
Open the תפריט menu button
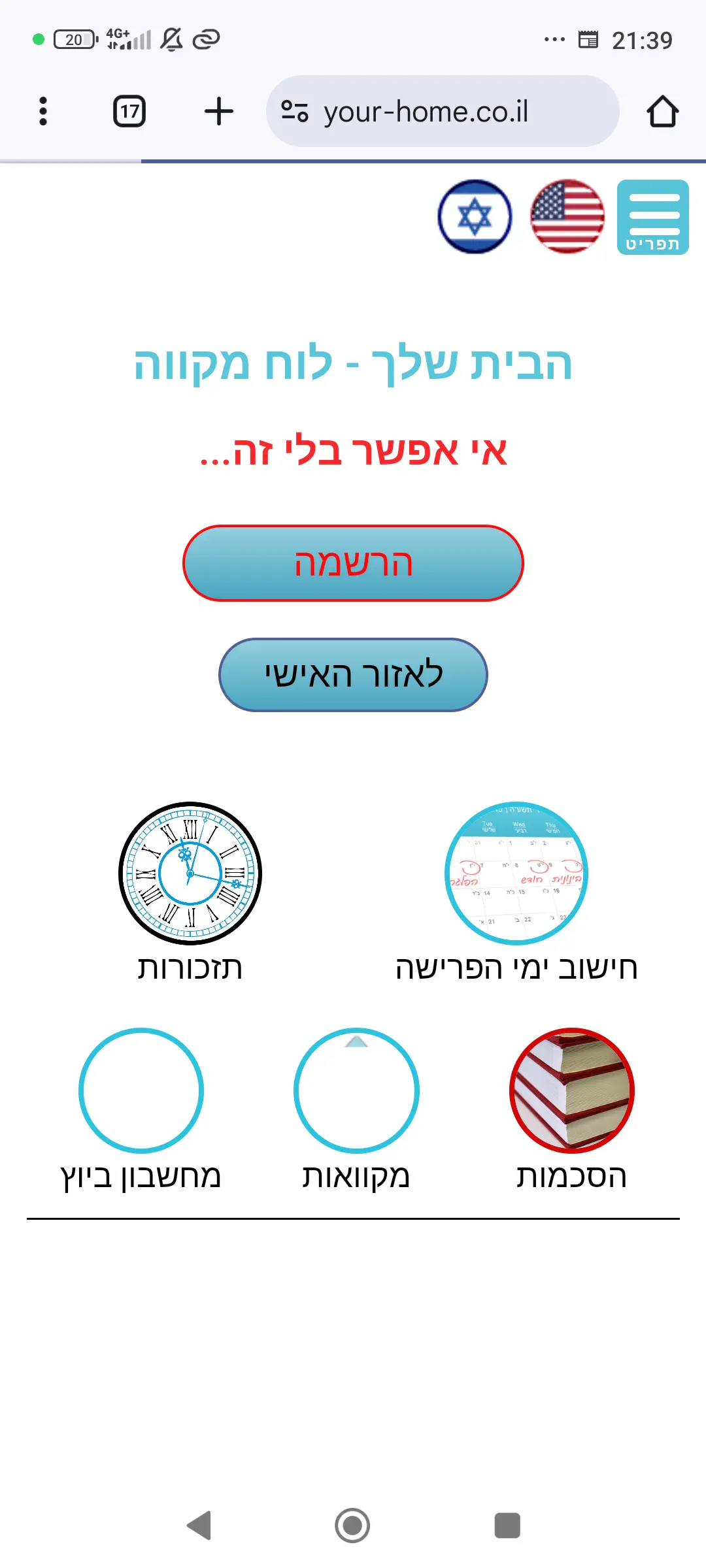click(x=652, y=217)
